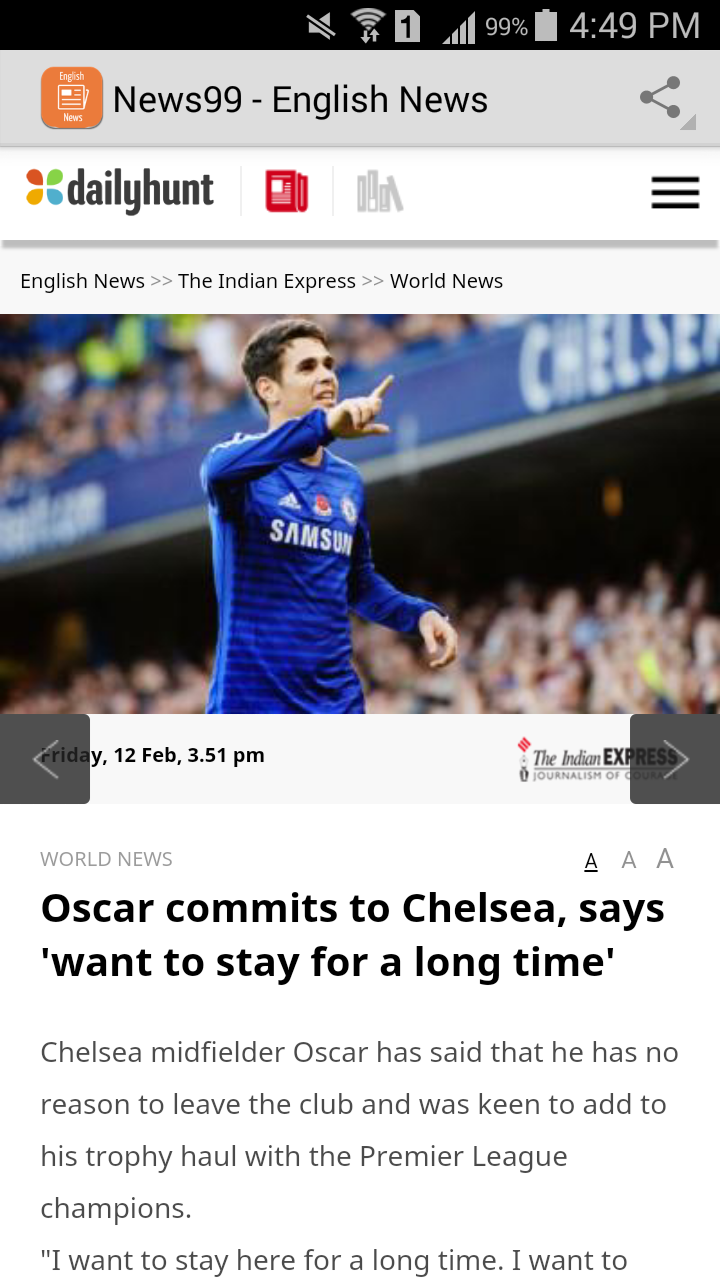Open the English News breadcrumb
Image resolution: width=720 pixels, height=1280 pixels.
pos(82,281)
